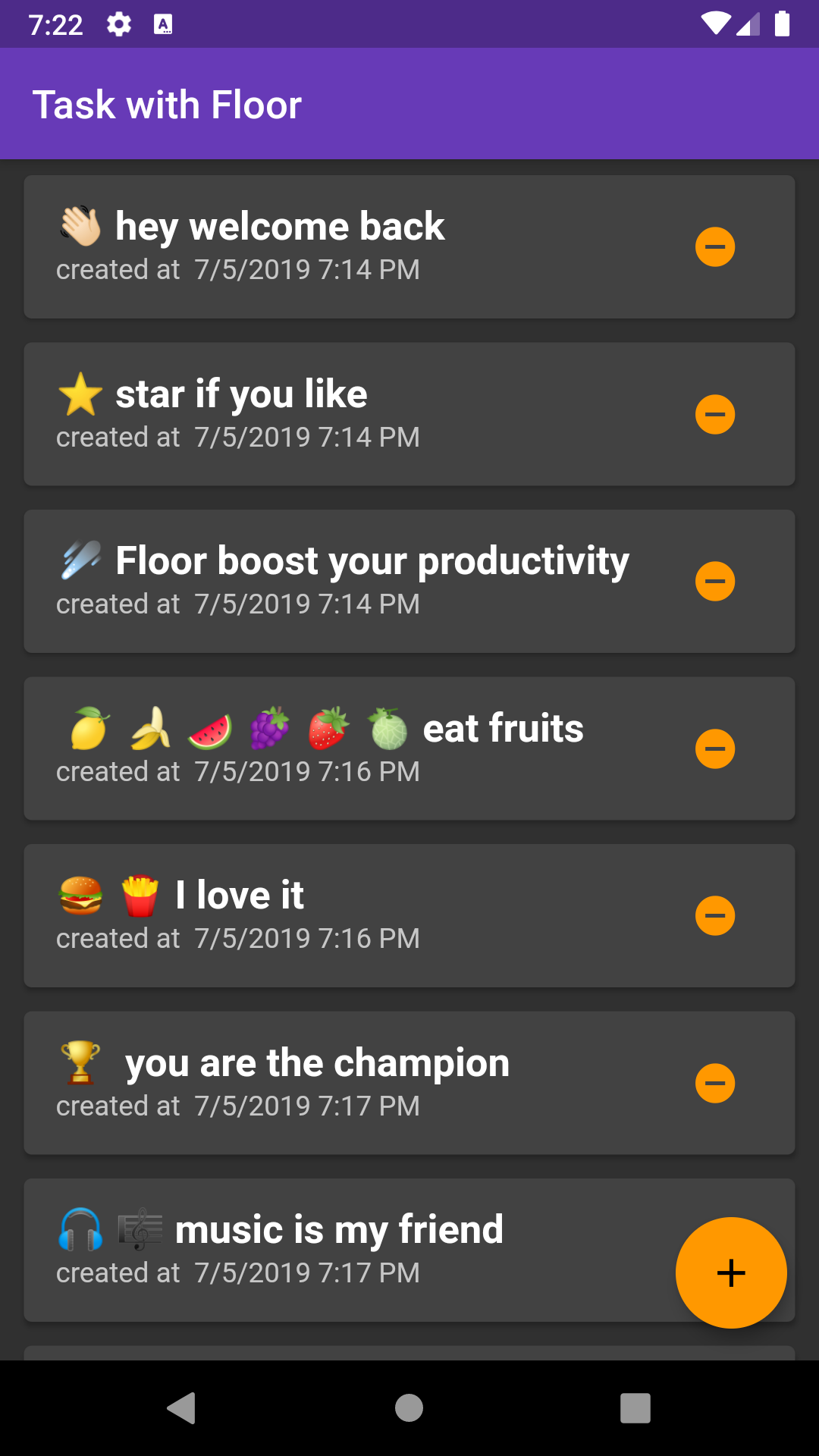819x1456 pixels.
Task: Open the settings gear in the status bar
Action: (x=119, y=24)
